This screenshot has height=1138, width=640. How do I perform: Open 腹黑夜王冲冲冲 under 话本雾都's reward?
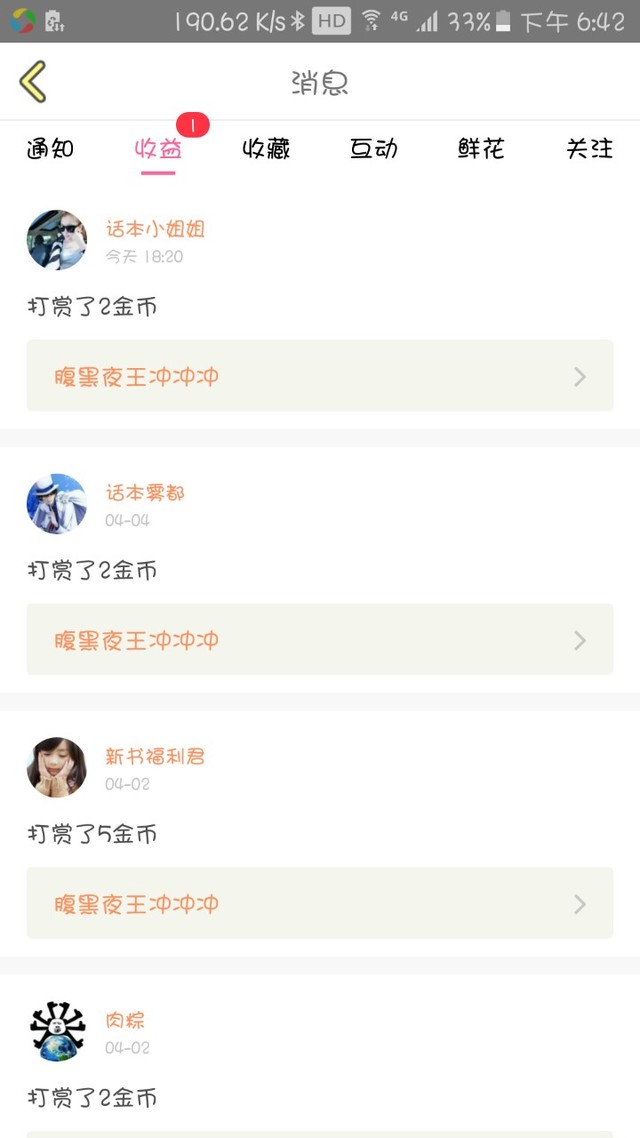(x=320, y=639)
